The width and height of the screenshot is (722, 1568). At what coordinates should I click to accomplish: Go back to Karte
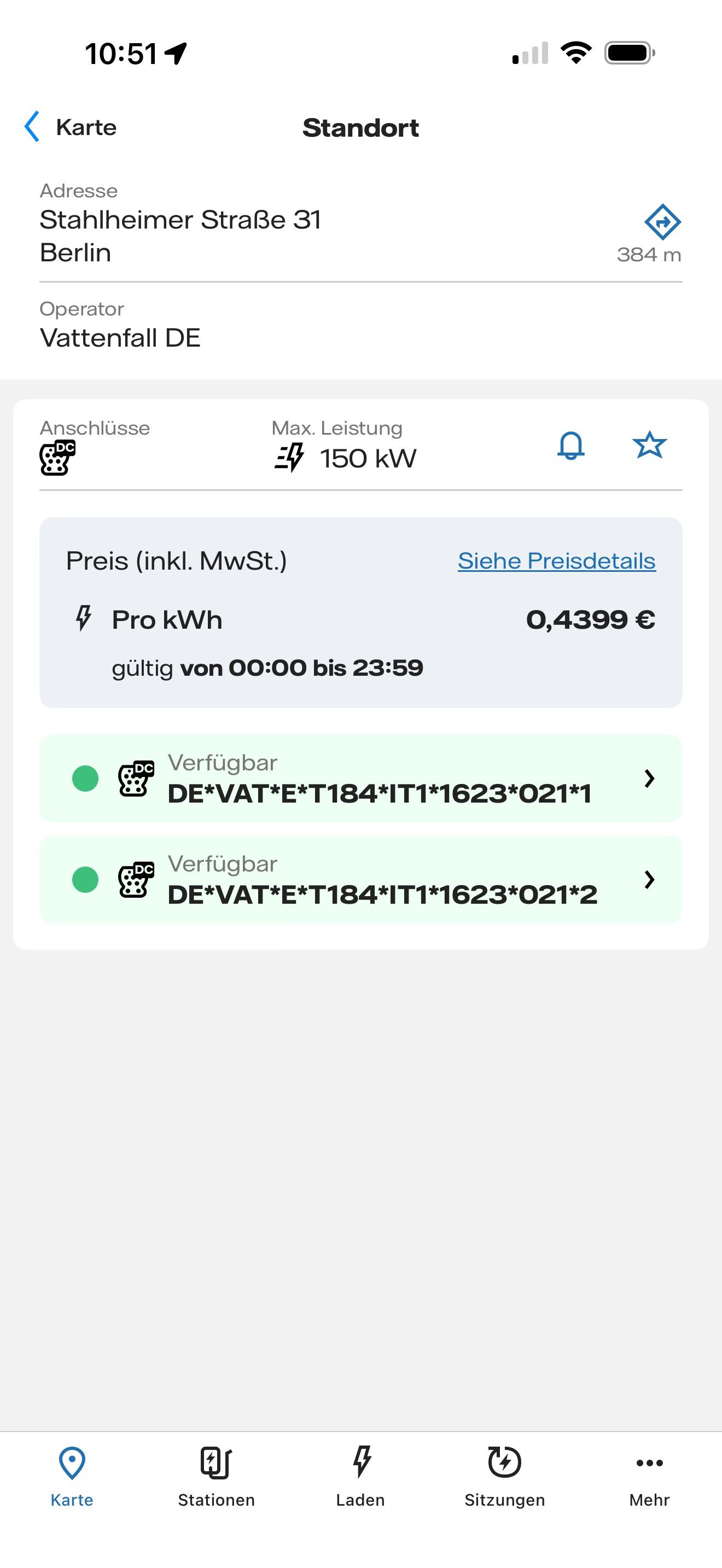[x=70, y=127]
